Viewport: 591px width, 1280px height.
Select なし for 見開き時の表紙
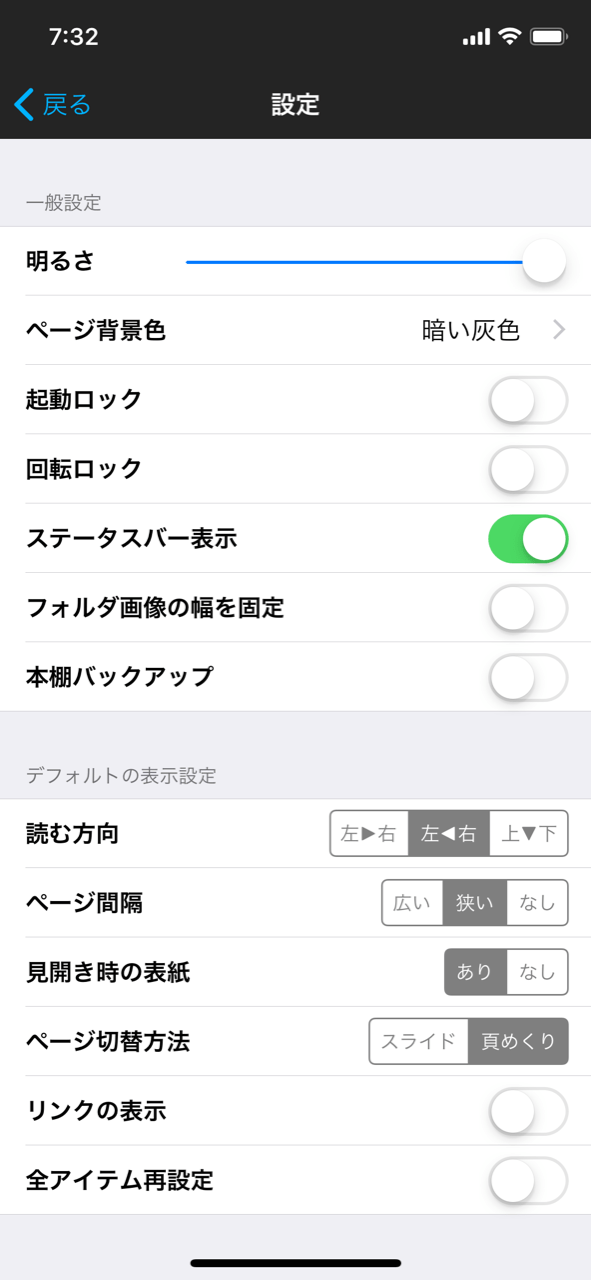click(x=538, y=972)
